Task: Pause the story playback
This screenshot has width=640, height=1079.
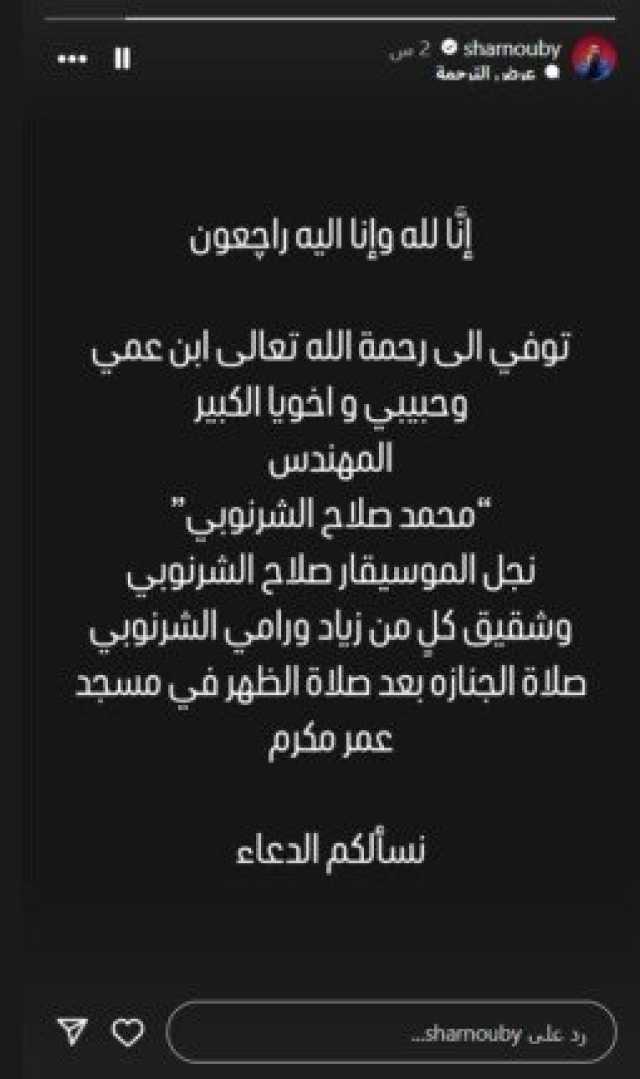Action: (x=122, y=58)
